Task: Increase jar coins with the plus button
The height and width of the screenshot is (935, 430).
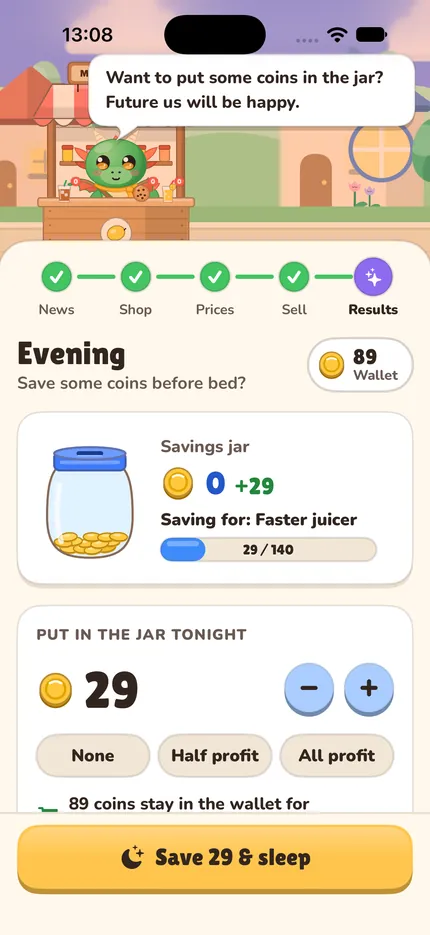Action: click(x=369, y=689)
